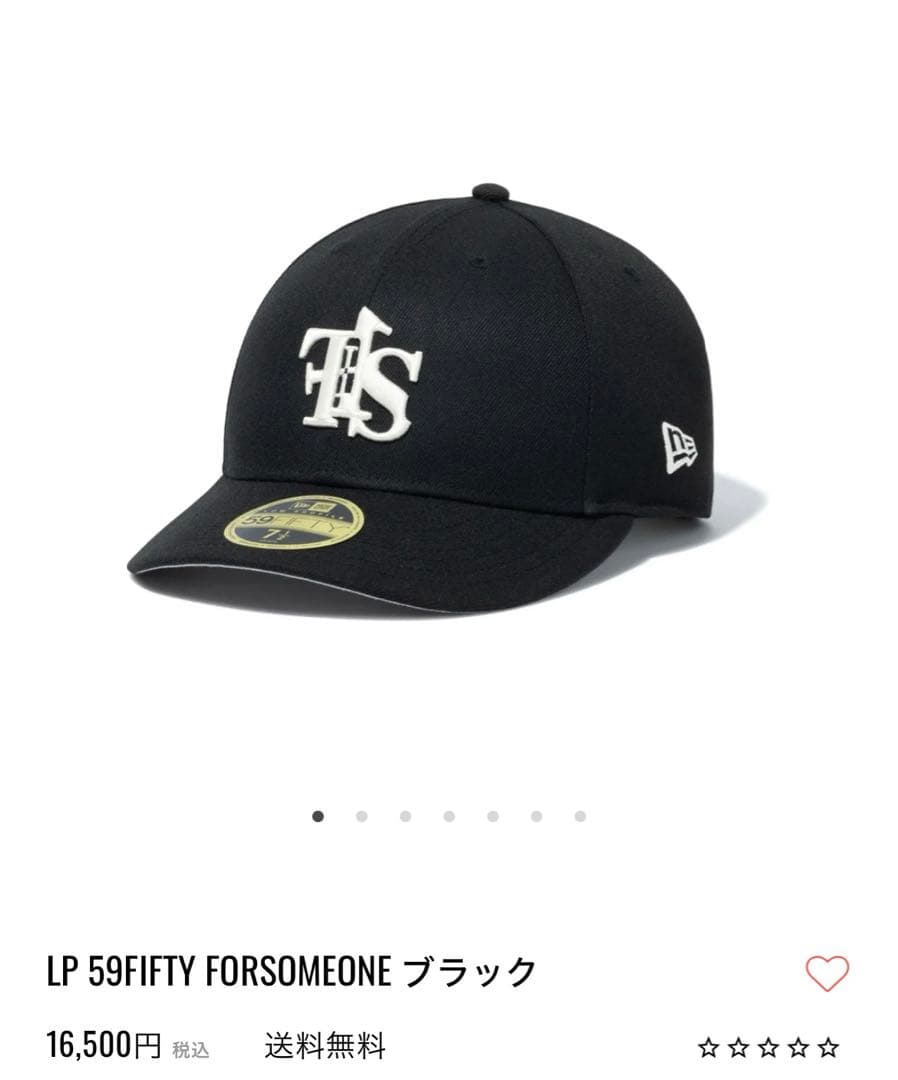Viewport: 898px width, 1080px height.
Task: Choose the fifth carousel dot
Action: pos(492,817)
